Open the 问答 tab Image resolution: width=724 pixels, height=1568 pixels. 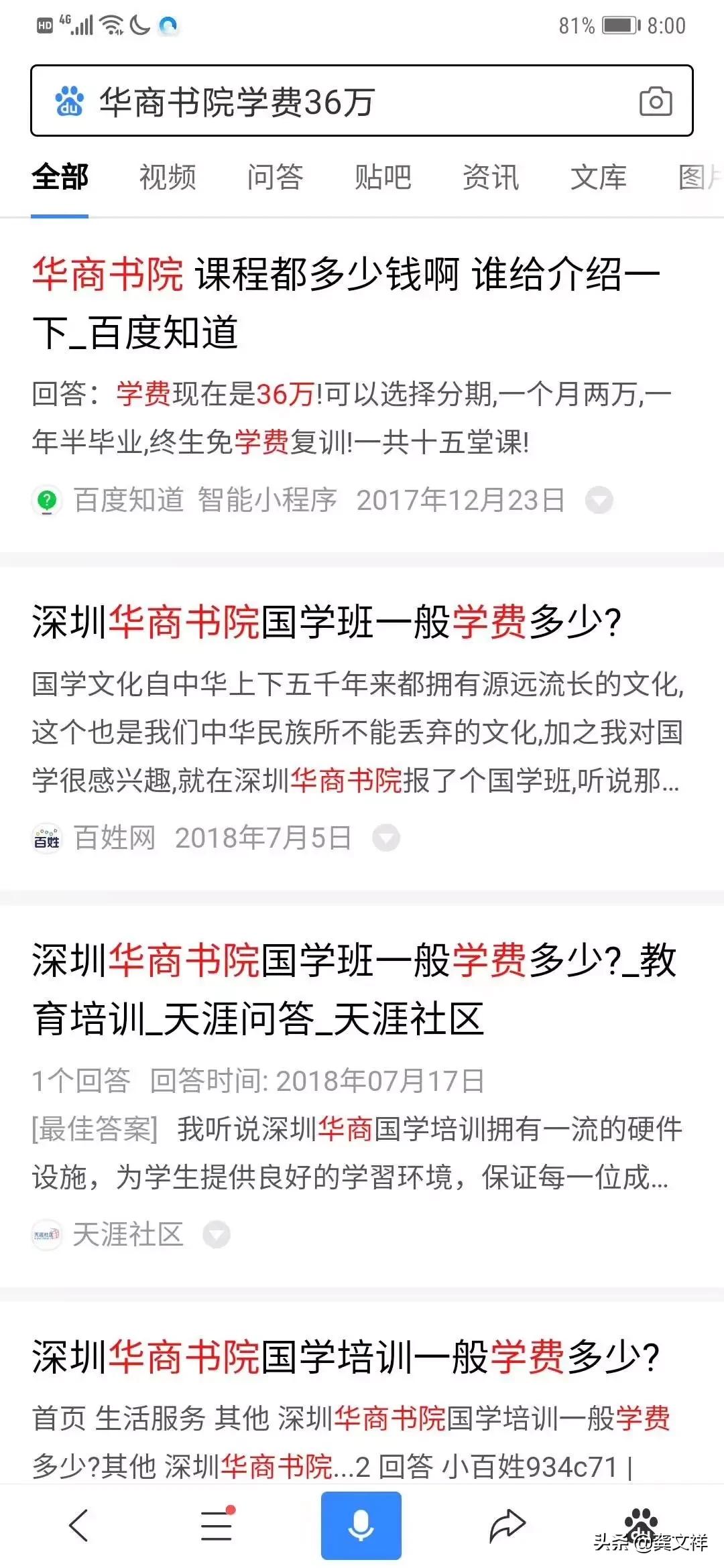coord(275,178)
